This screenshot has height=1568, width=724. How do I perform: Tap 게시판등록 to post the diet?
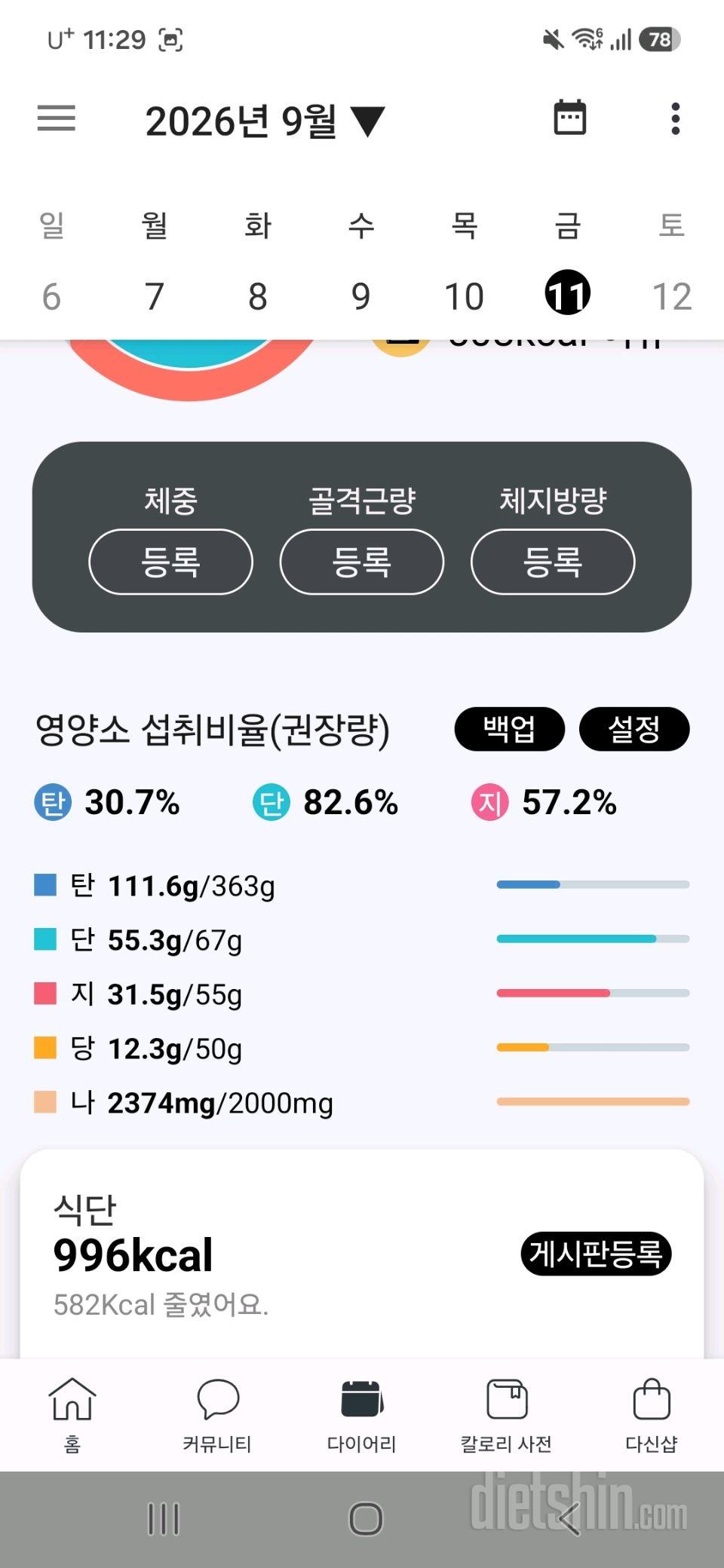596,1254
